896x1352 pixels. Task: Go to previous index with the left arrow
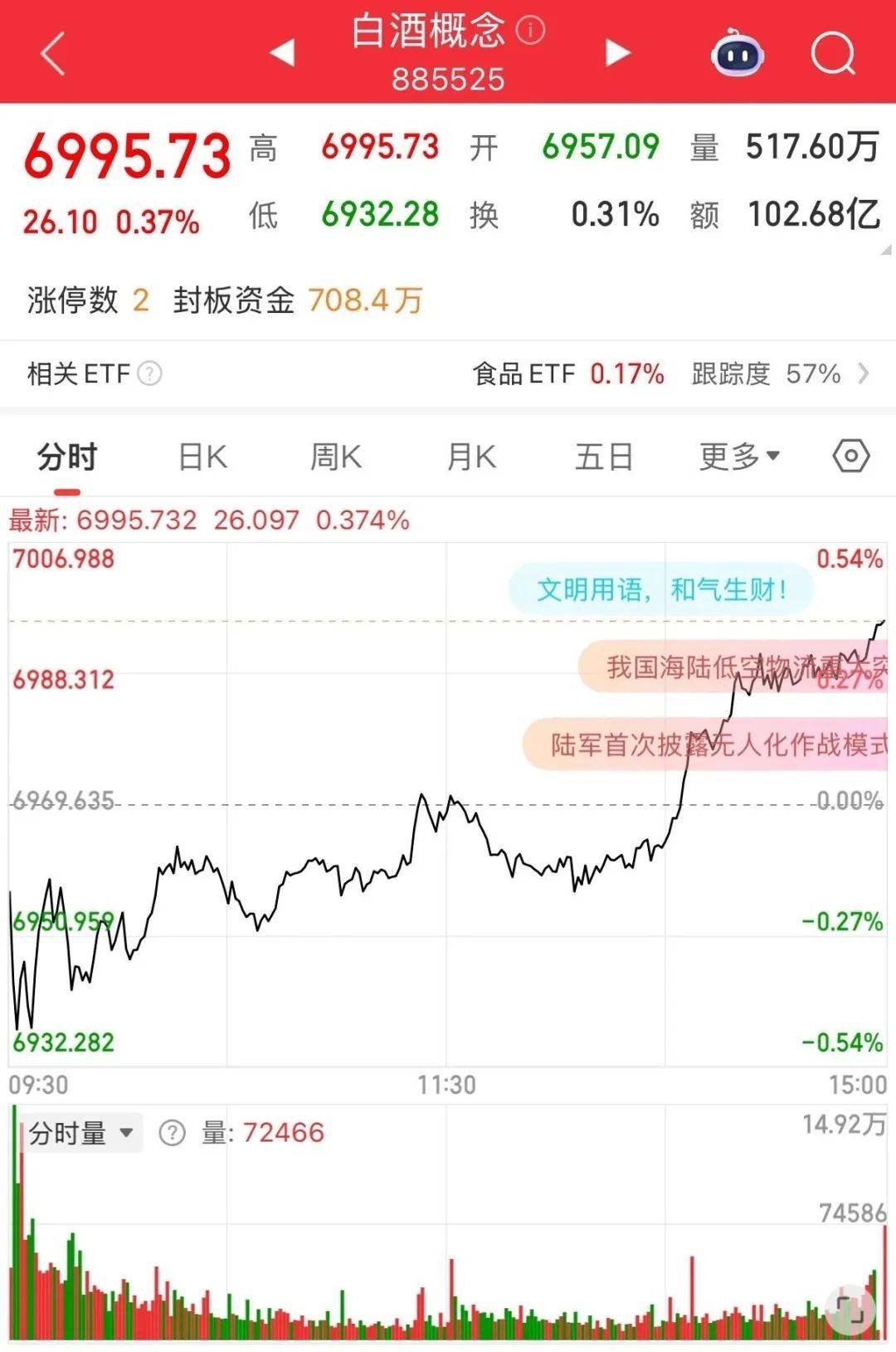pos(282,51)
